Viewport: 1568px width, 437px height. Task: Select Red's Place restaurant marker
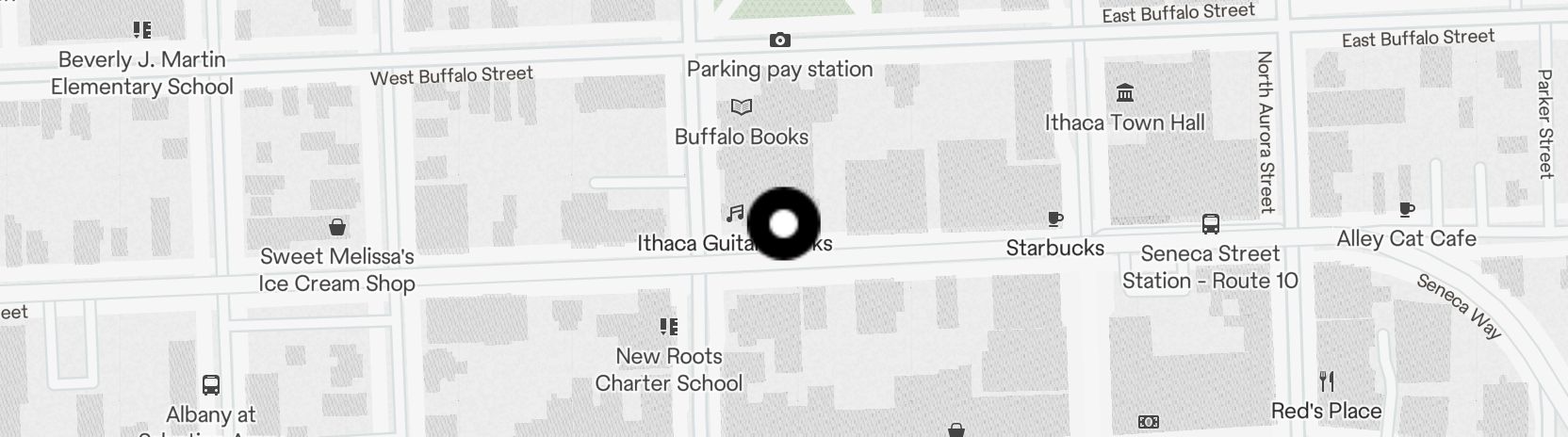tap(1327, 382)
